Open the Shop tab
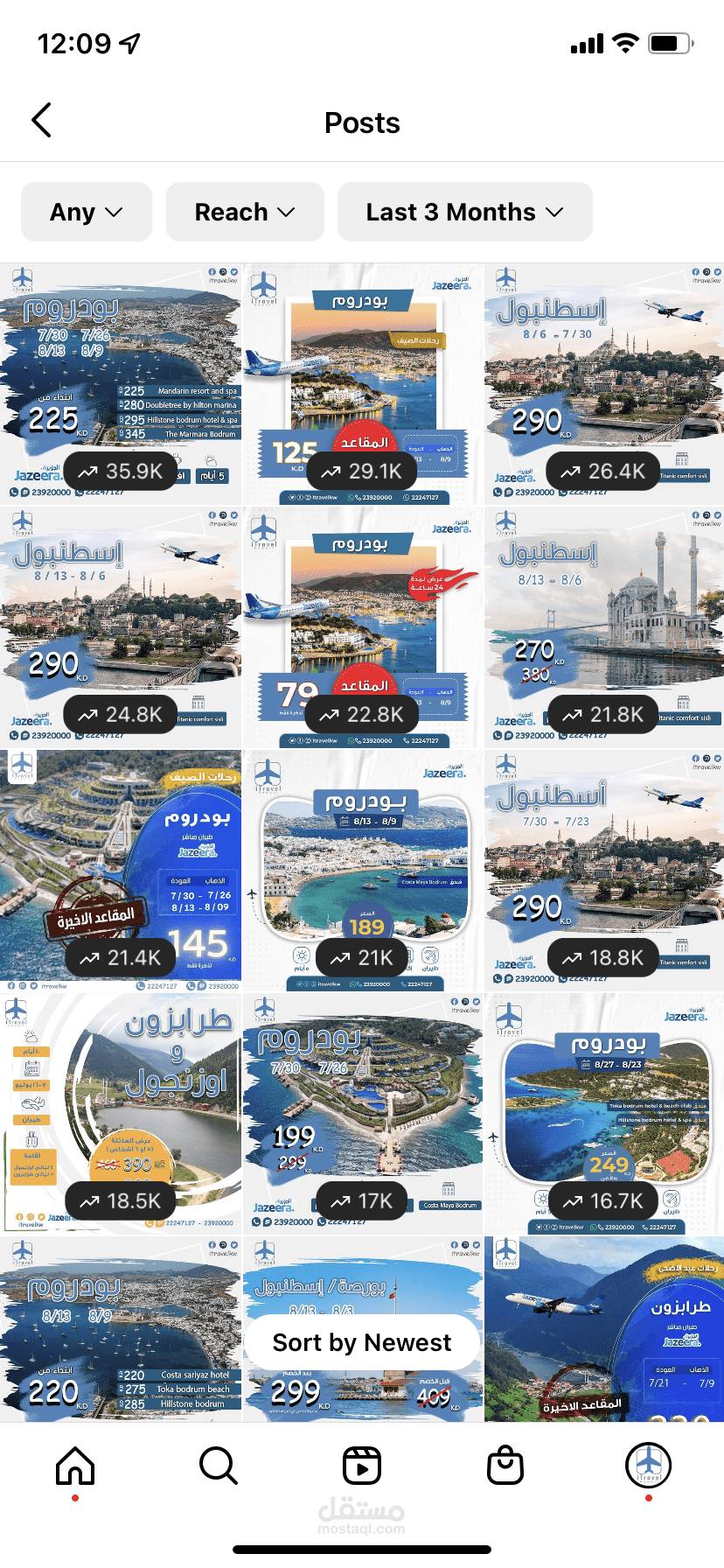724x1568 pixels. [x=505, y=1465]
